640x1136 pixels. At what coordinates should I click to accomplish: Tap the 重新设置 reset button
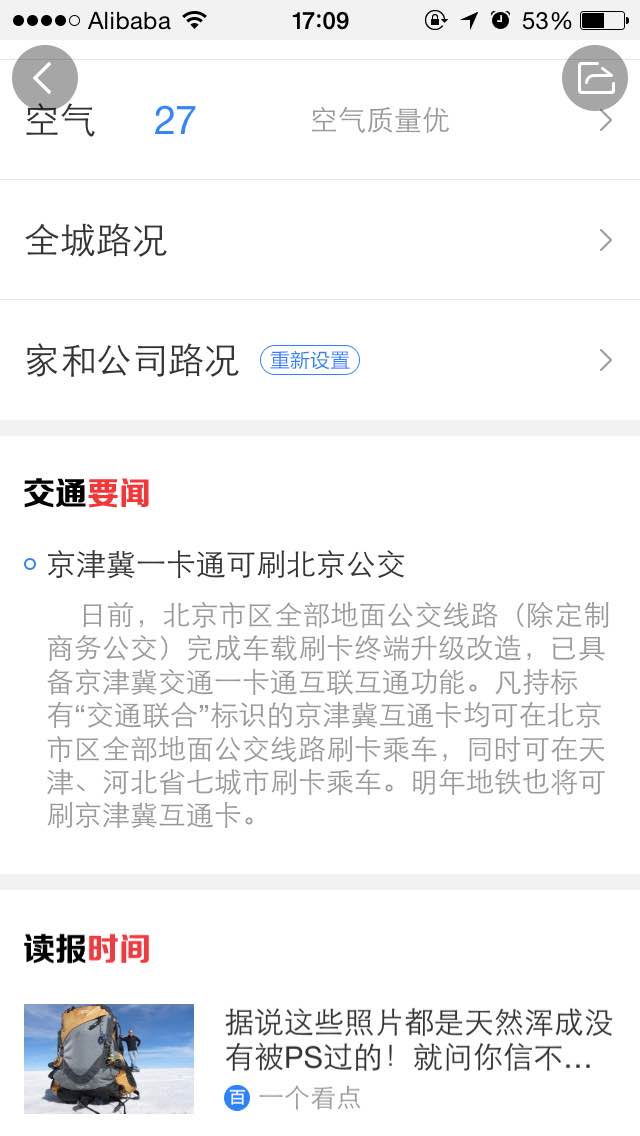pos(310,361)
